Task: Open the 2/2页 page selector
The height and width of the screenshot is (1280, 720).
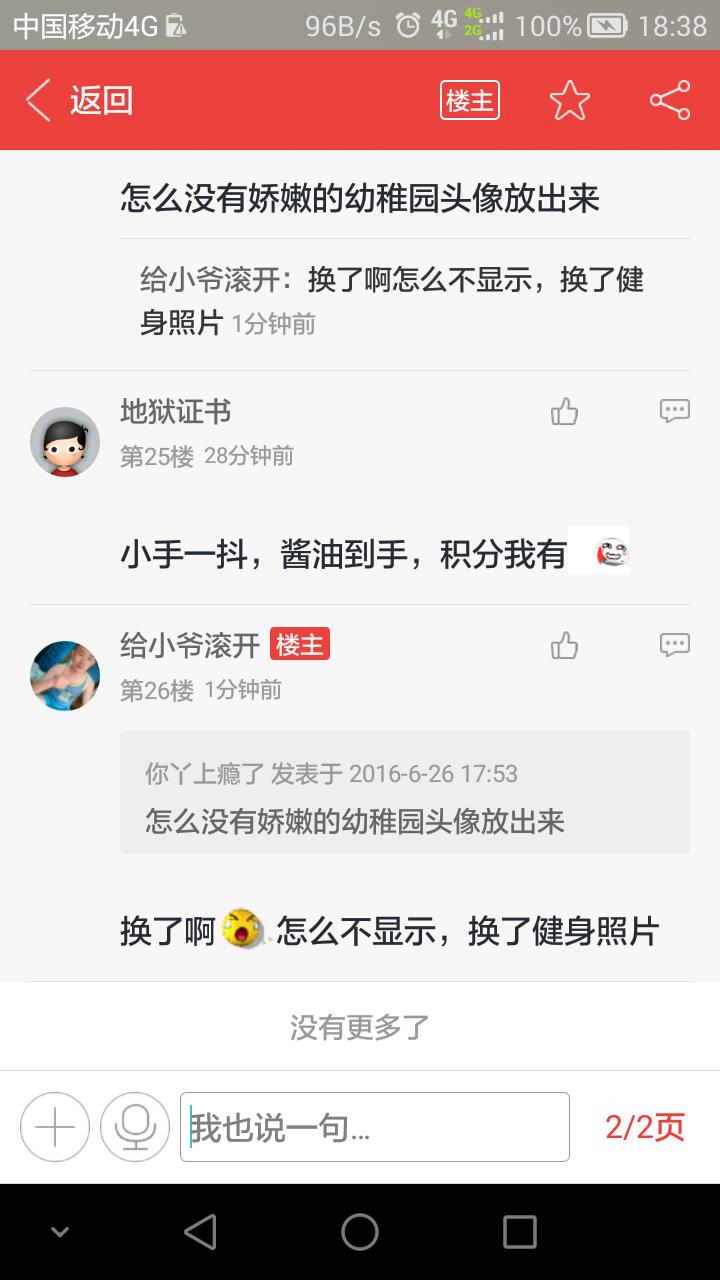Action: tap(645, 1127)
